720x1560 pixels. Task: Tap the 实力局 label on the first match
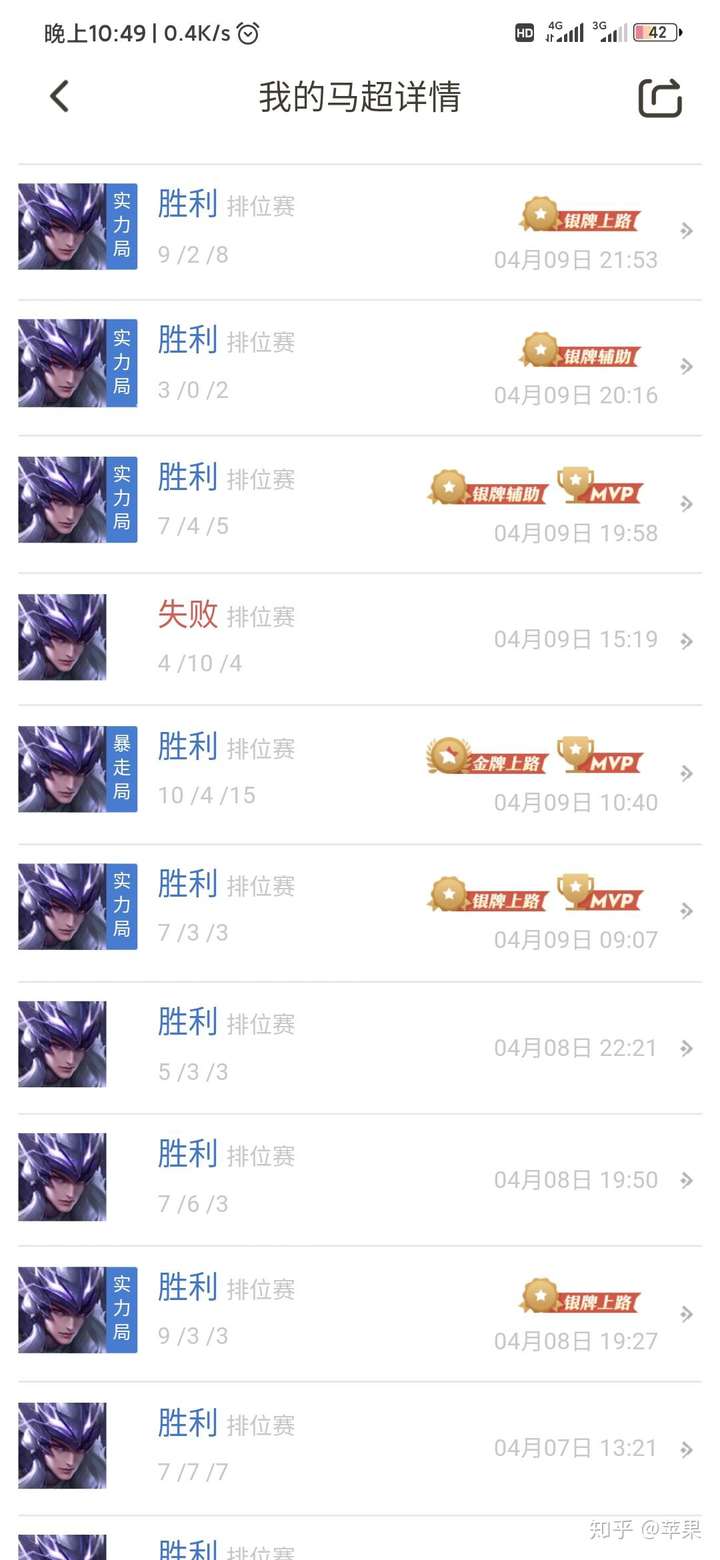coord(120,227)
